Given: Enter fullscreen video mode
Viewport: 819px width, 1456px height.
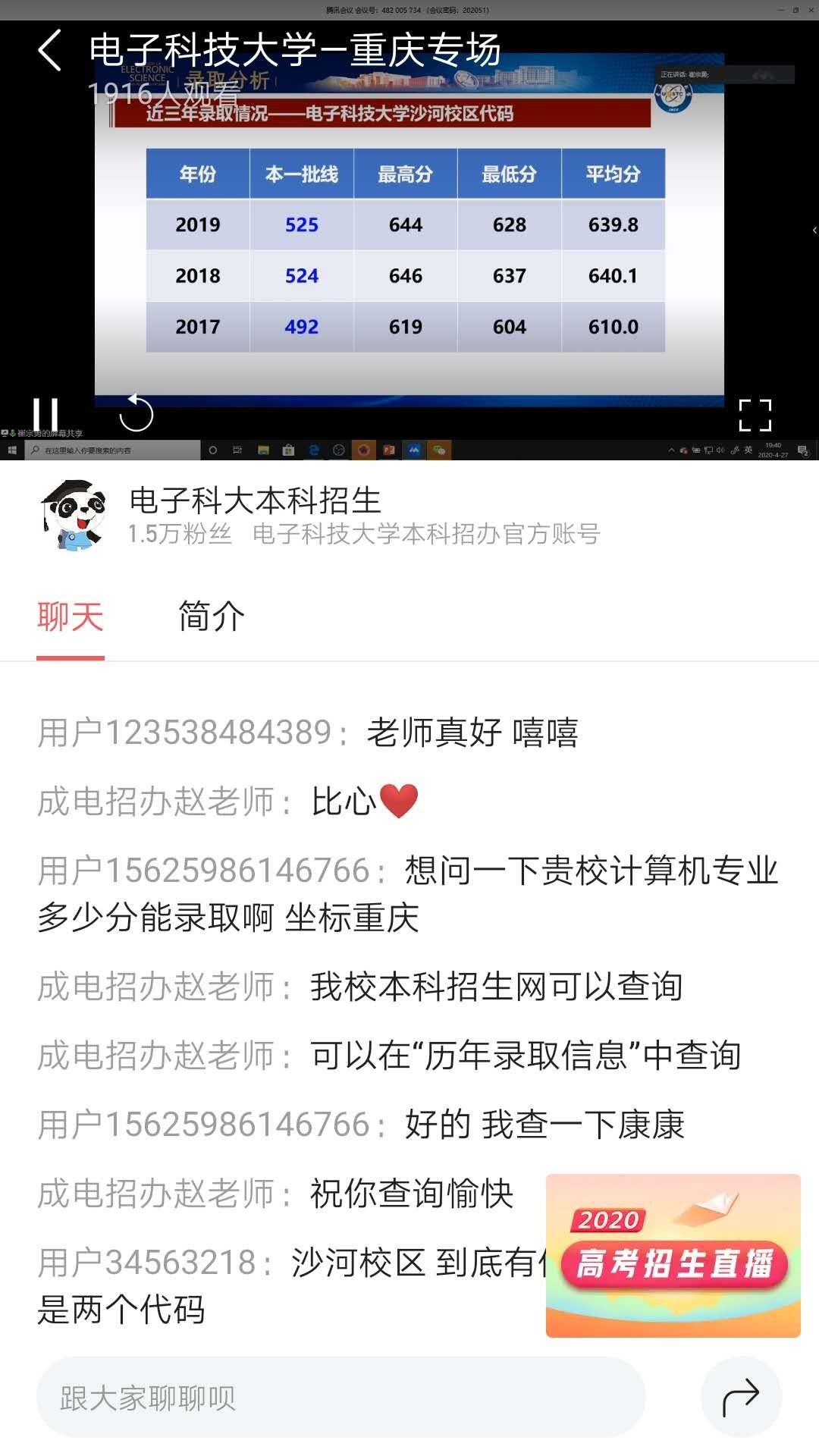Looking at the screenshot, I should click(755, 416).
